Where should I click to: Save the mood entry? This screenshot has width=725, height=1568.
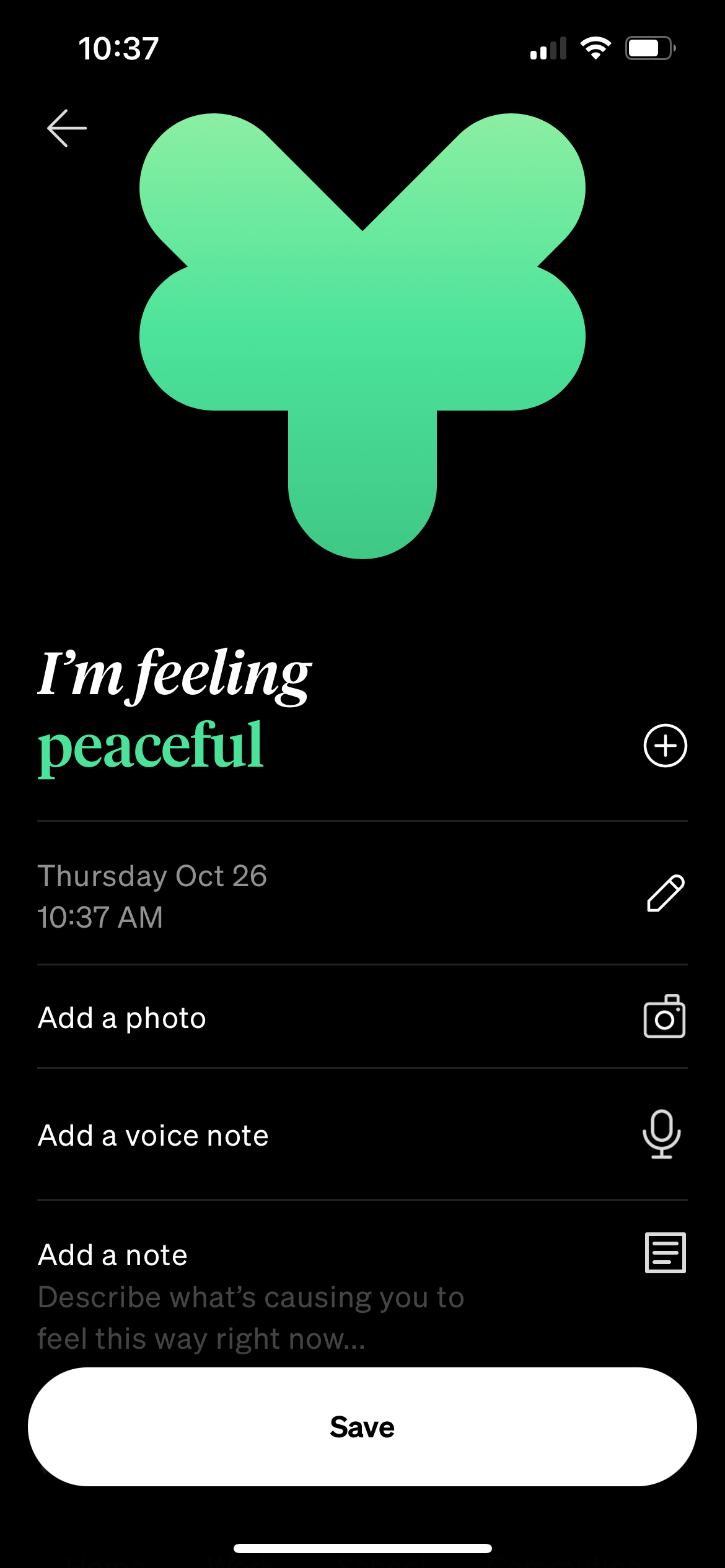(362, 1426)
